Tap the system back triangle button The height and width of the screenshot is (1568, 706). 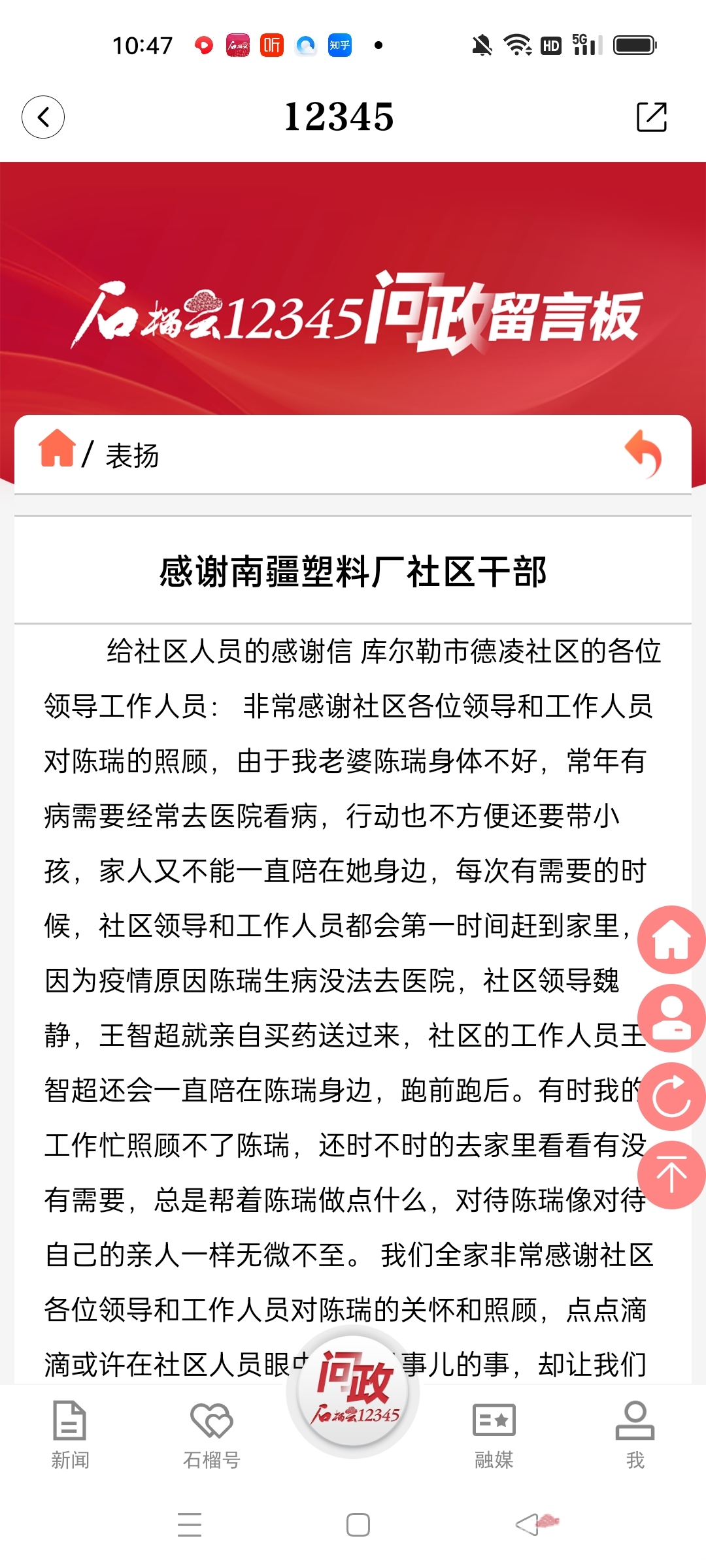[x=527, y=1525]
